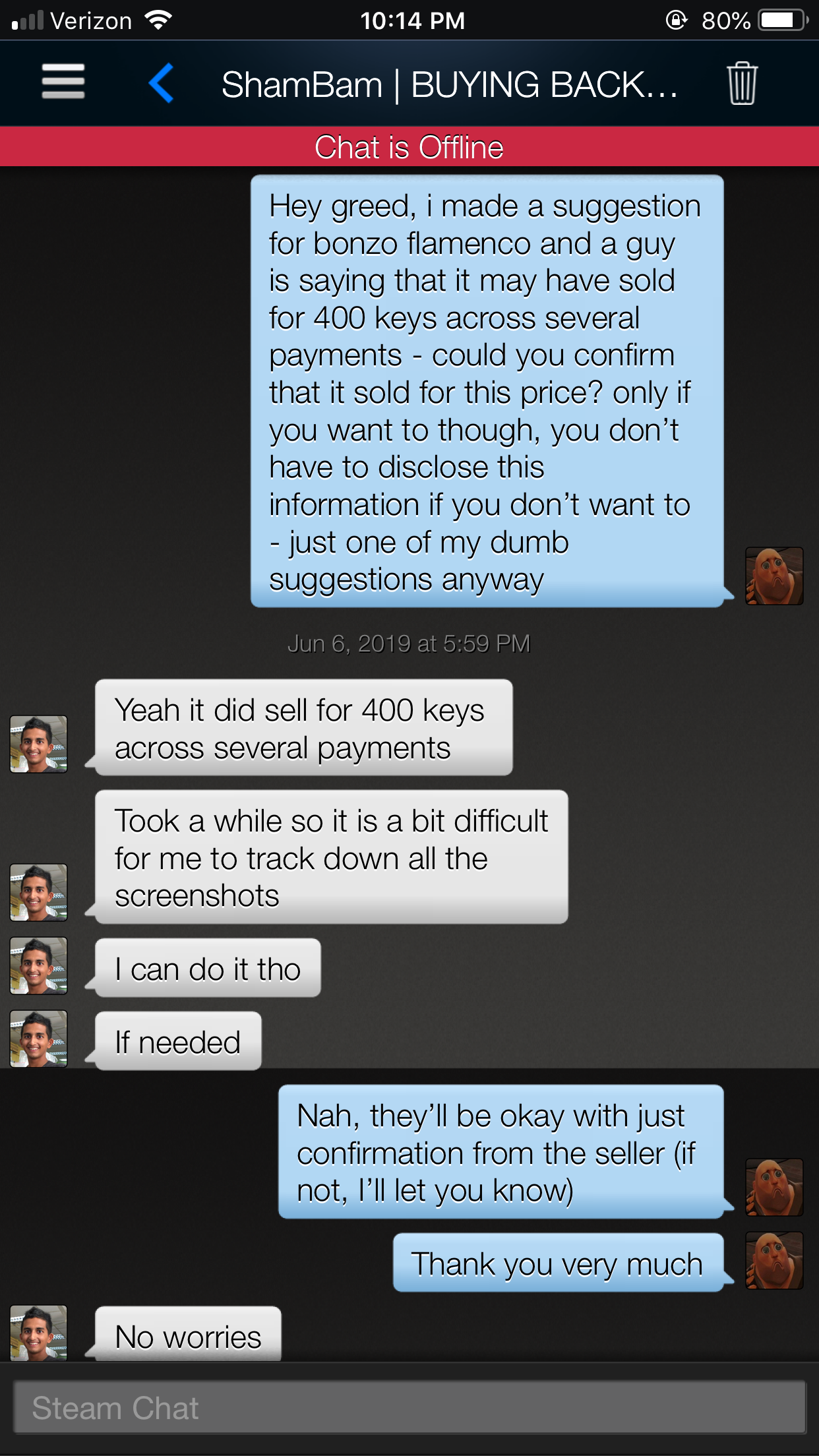This screenshot has width=819, height=1456.
Task: Open the hamburger menu
Action: 63,82
